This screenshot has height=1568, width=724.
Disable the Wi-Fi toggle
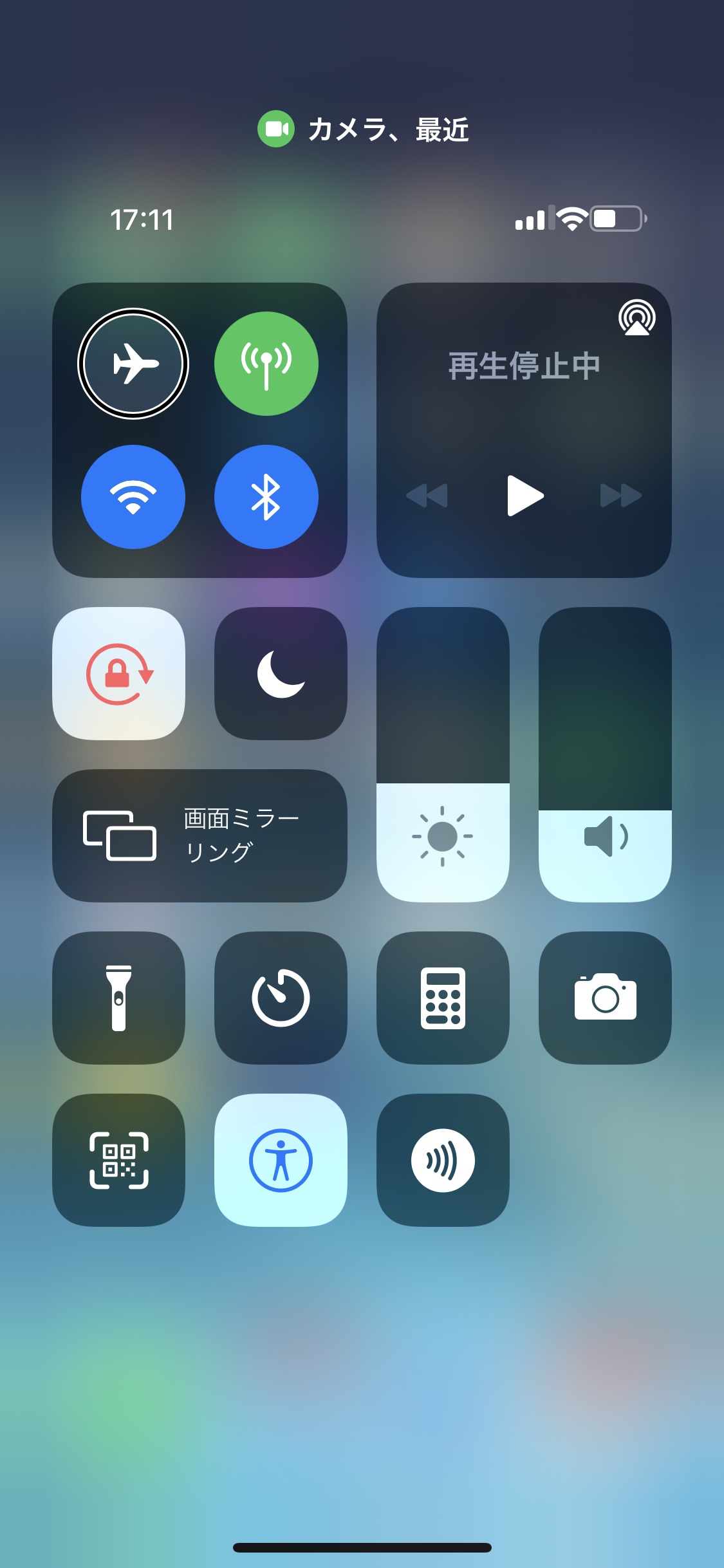[133, 497]
